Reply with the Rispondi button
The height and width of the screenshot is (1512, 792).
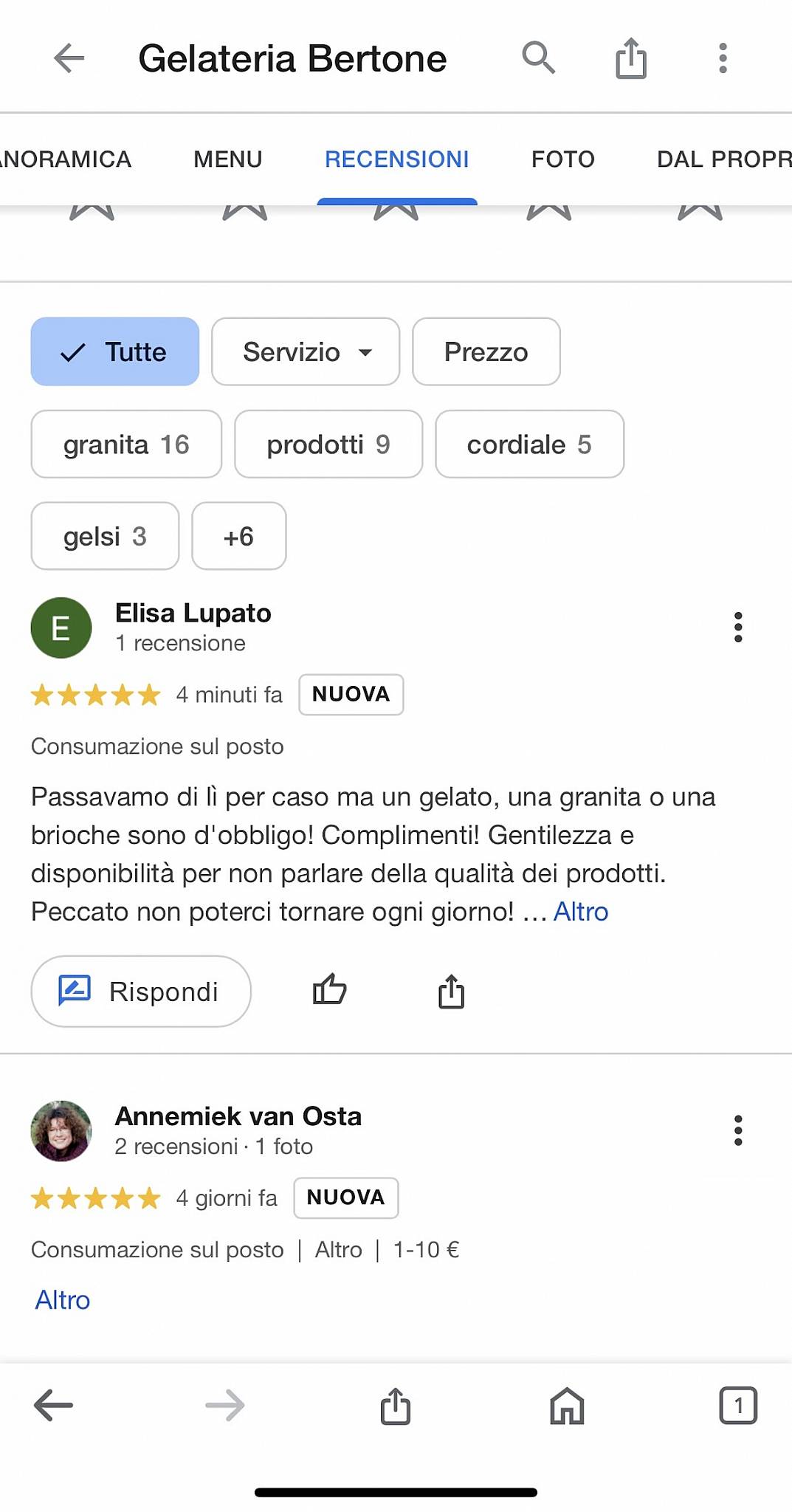[141, 991]
